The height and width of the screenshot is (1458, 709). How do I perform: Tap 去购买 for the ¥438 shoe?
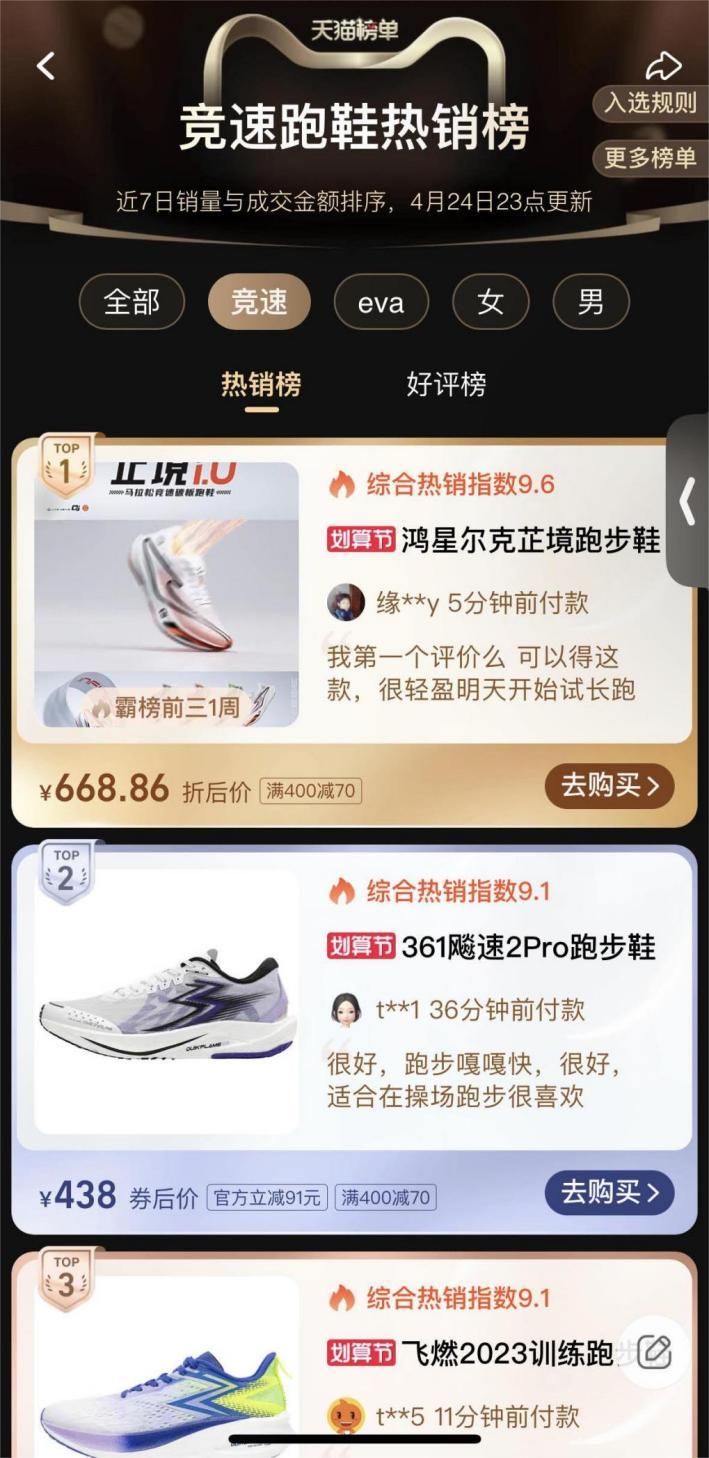coord(609,1192)
